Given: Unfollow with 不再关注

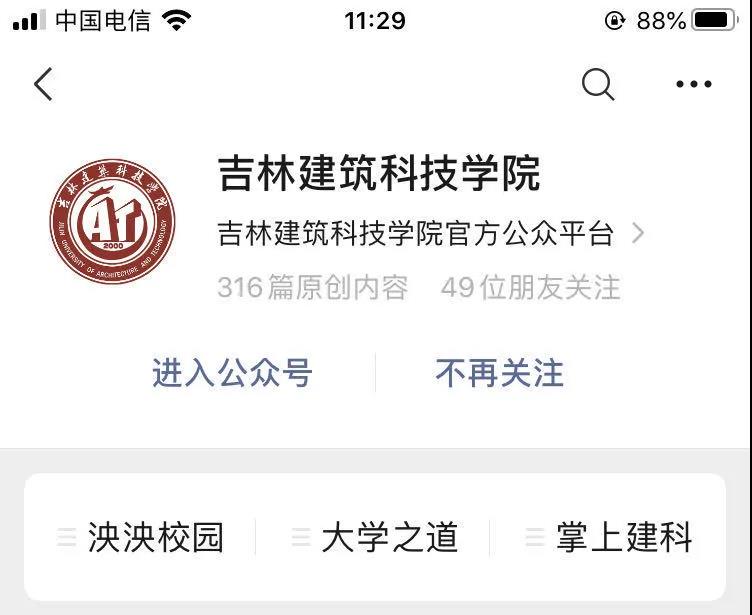Looking at the screenshot, I should point(499,373).
